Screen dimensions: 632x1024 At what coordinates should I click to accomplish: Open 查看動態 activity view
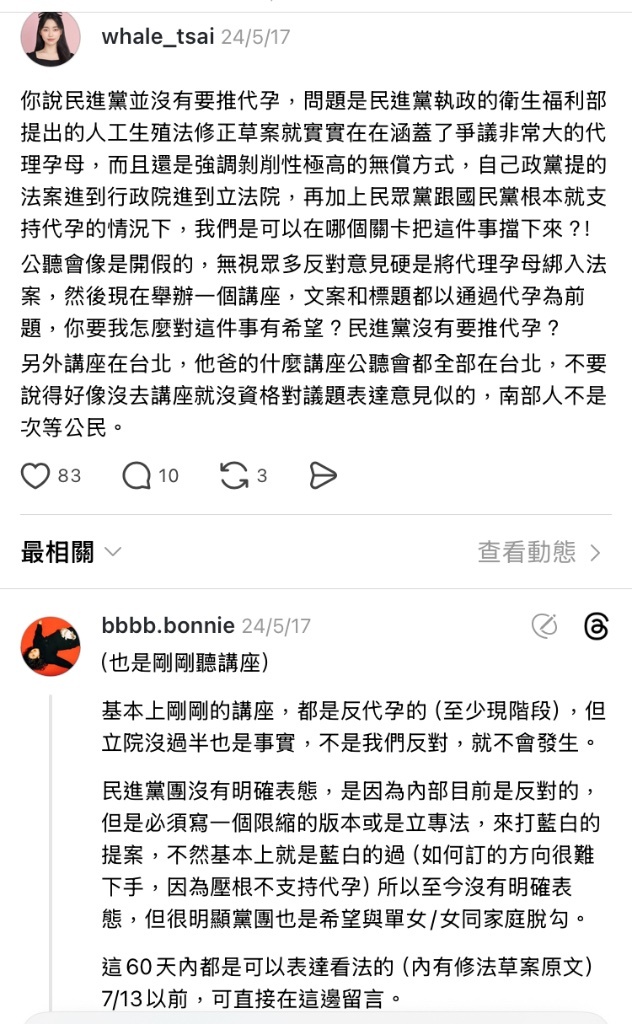[539, 552]
